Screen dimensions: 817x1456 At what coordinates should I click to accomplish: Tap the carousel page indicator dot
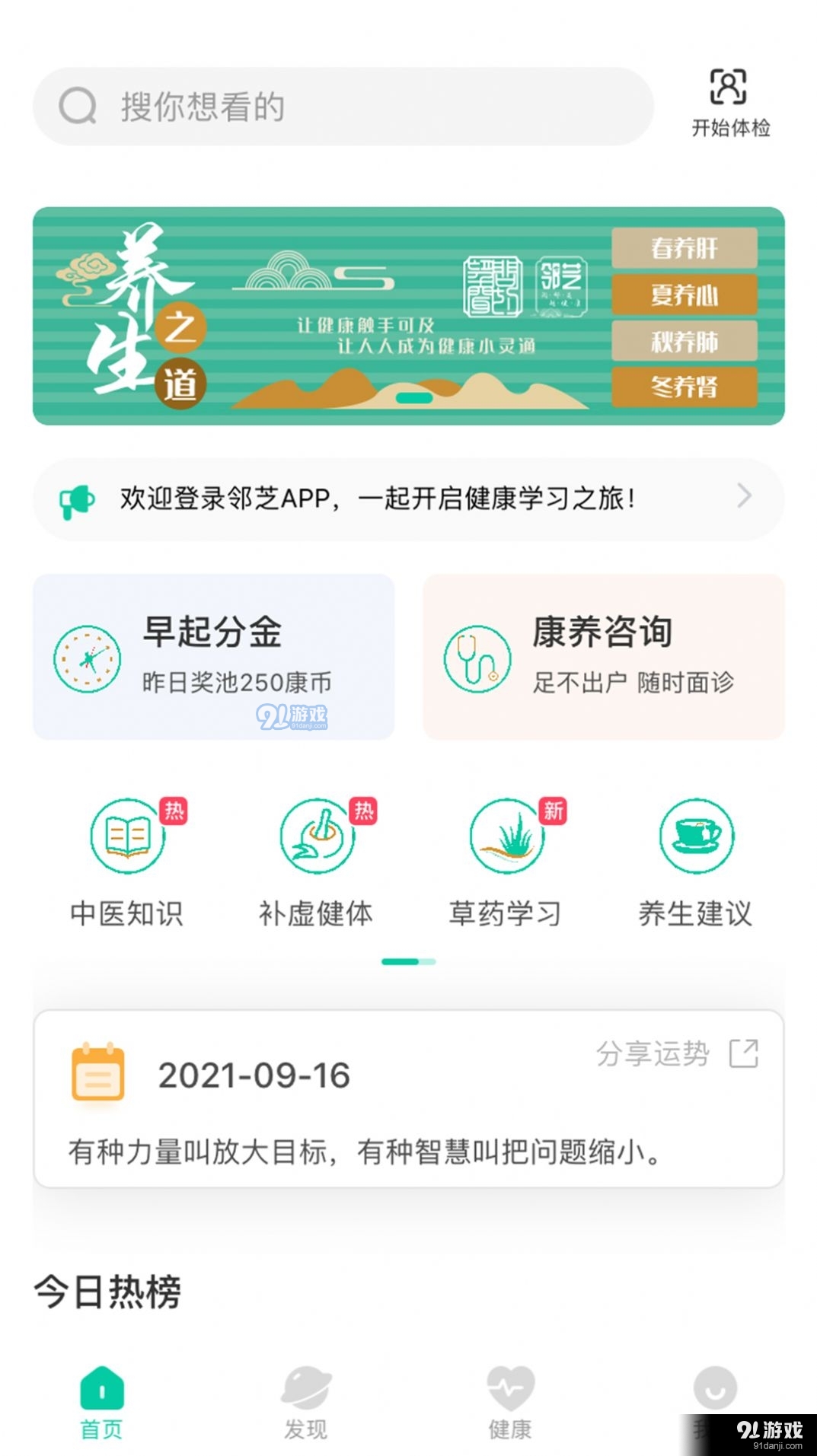pyautogui.click(x=408, y=961)
